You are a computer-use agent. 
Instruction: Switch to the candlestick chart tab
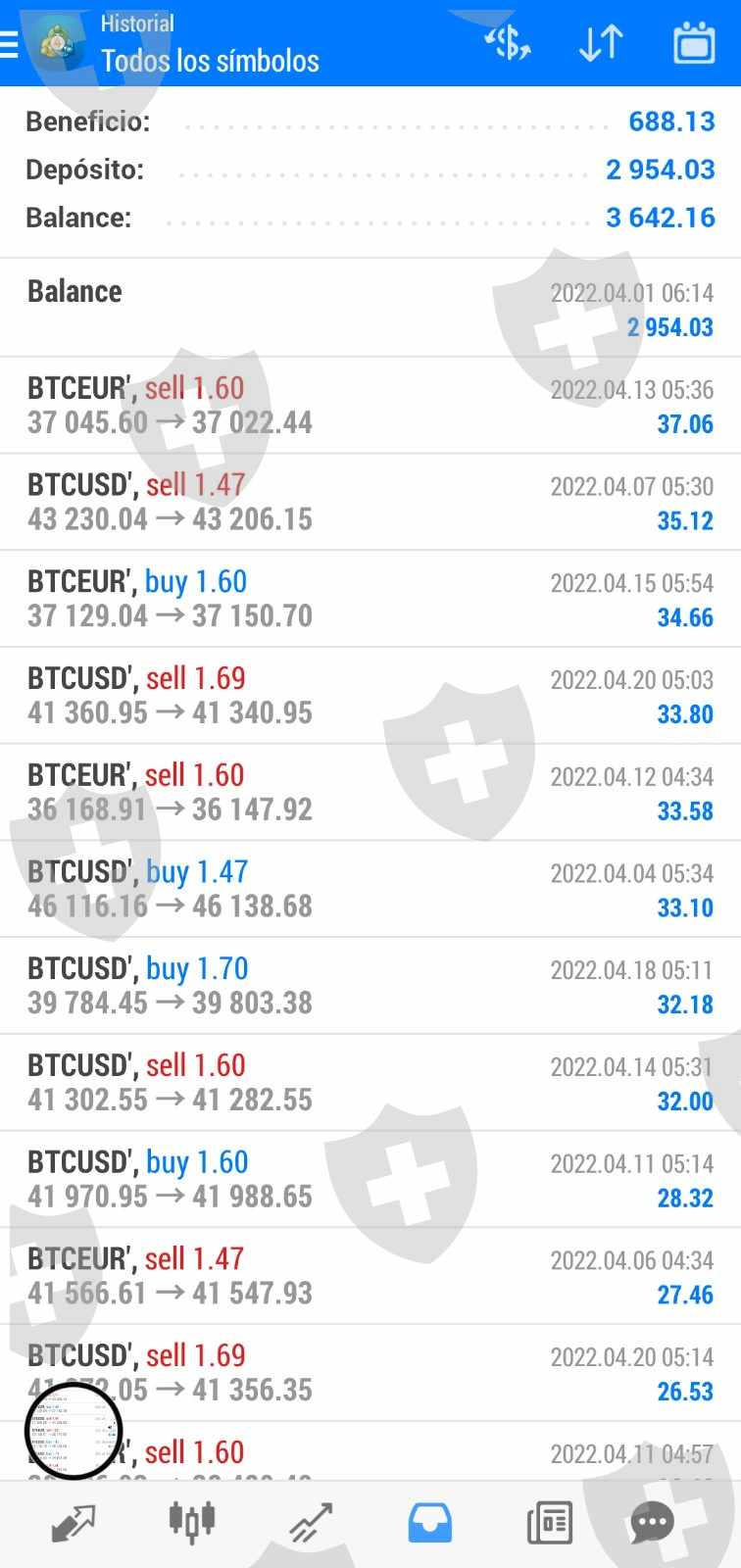(192, 1523)
